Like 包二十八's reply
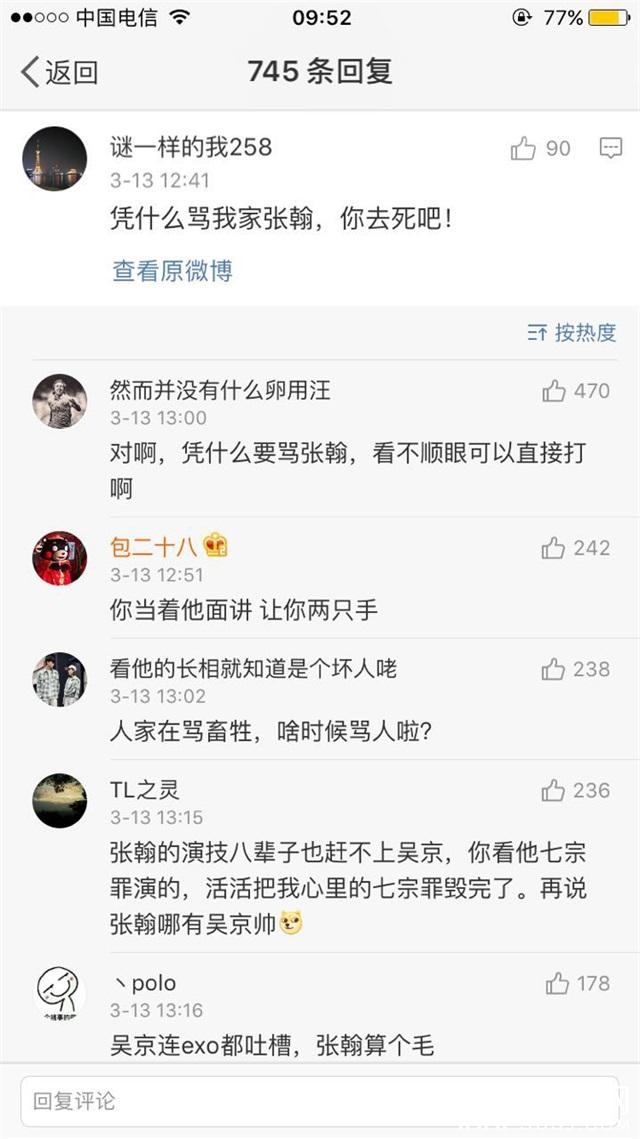 (554, 548)
